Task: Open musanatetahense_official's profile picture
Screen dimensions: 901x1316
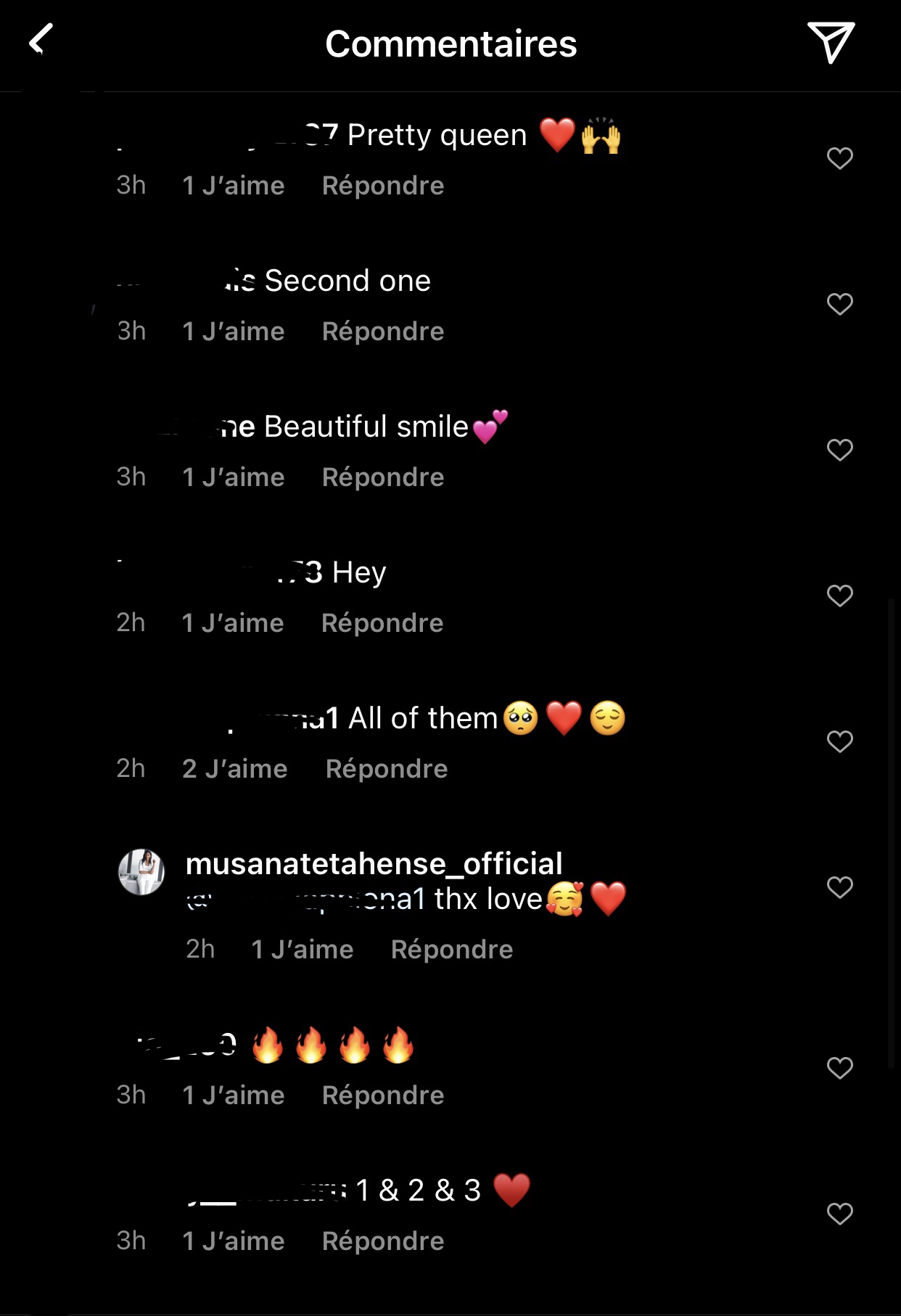Action: click(x=141, y=871)
